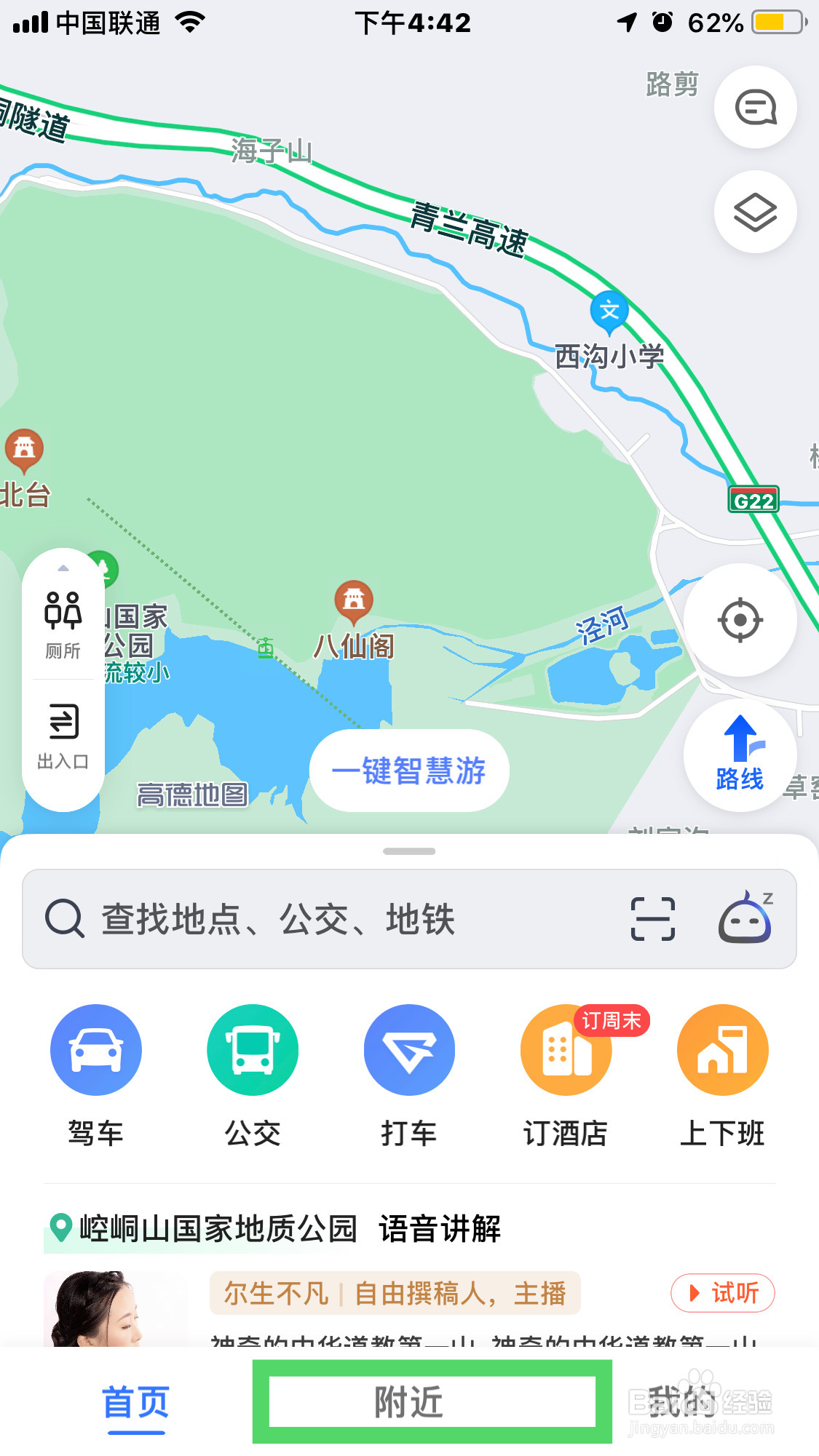Open the 订酒店 hotel booking icon
Image resolution: width=819 pixels, height=1456 pixels.
pos(566,1050)
